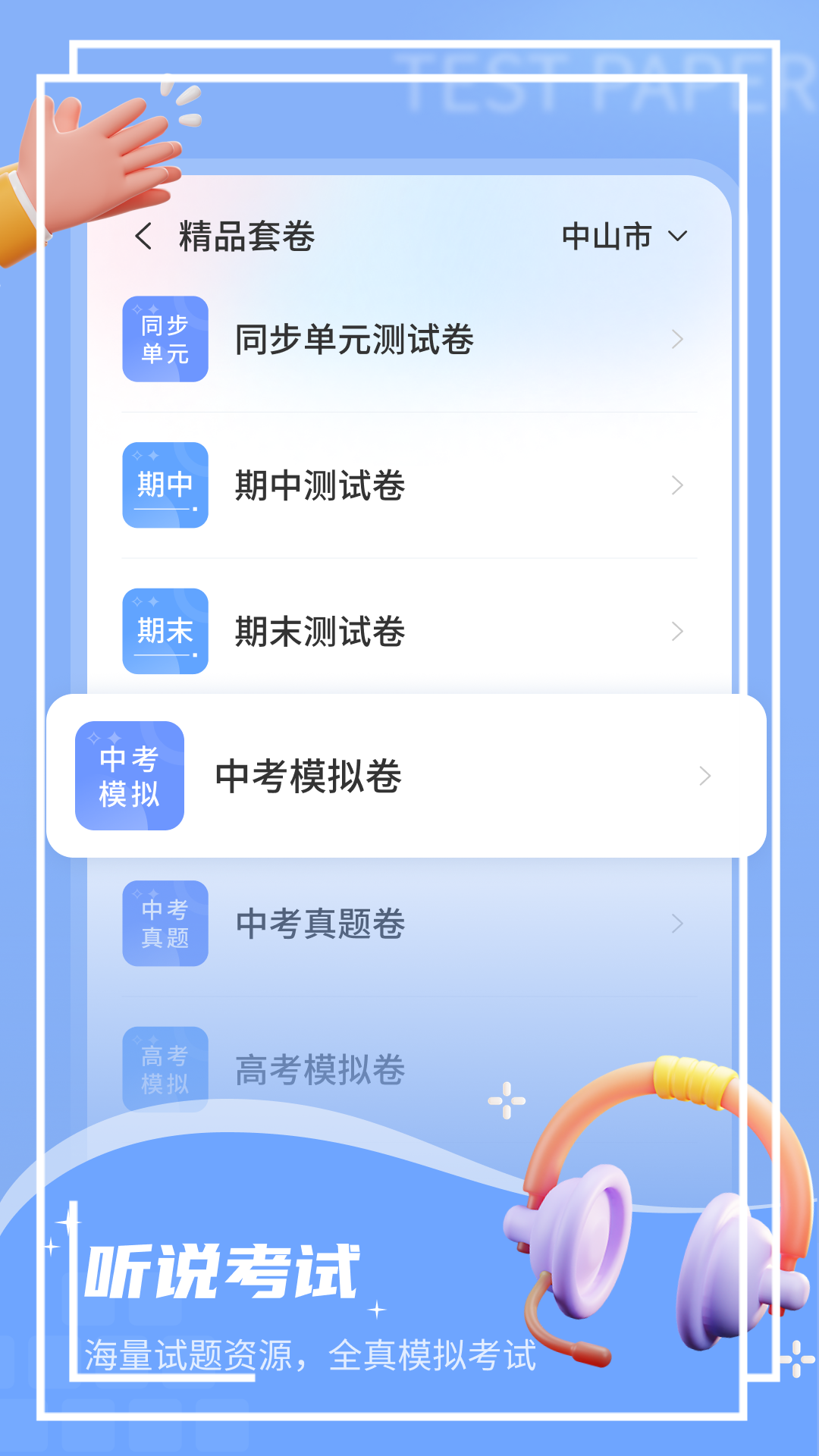Expand the 同步单元测试卷 row chevron
The width and height of the screenshot is (819, 1456).
[x=677, y=340]
